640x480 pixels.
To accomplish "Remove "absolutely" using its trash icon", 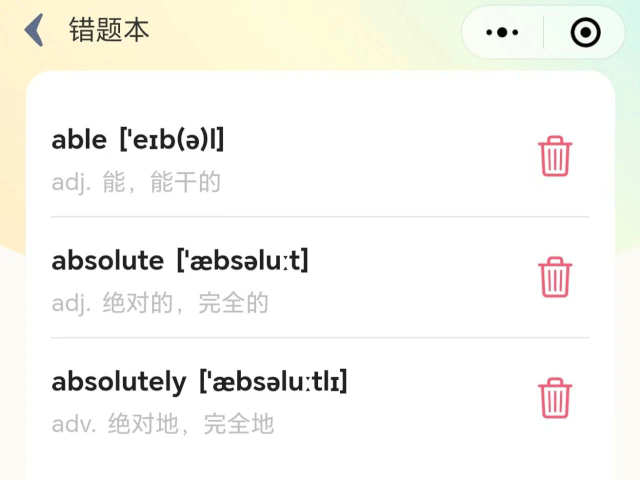I will (x=555, y=397).
